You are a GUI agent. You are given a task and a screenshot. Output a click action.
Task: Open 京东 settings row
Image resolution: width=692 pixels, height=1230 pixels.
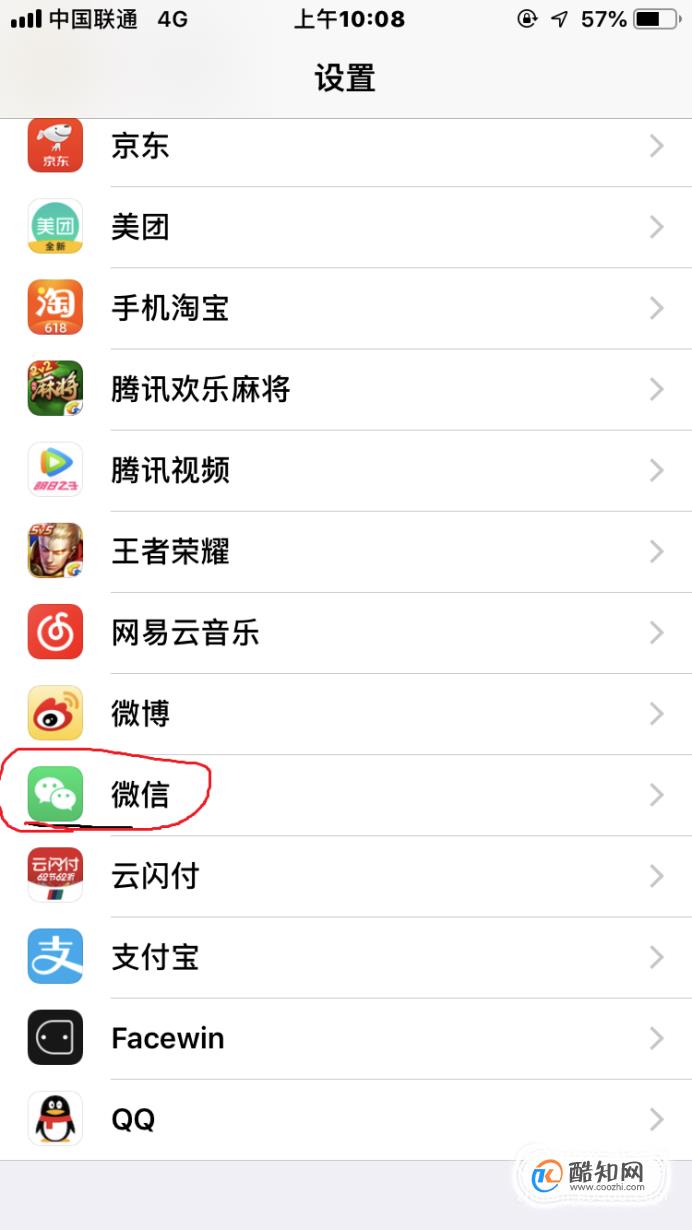tap(346, 147)
